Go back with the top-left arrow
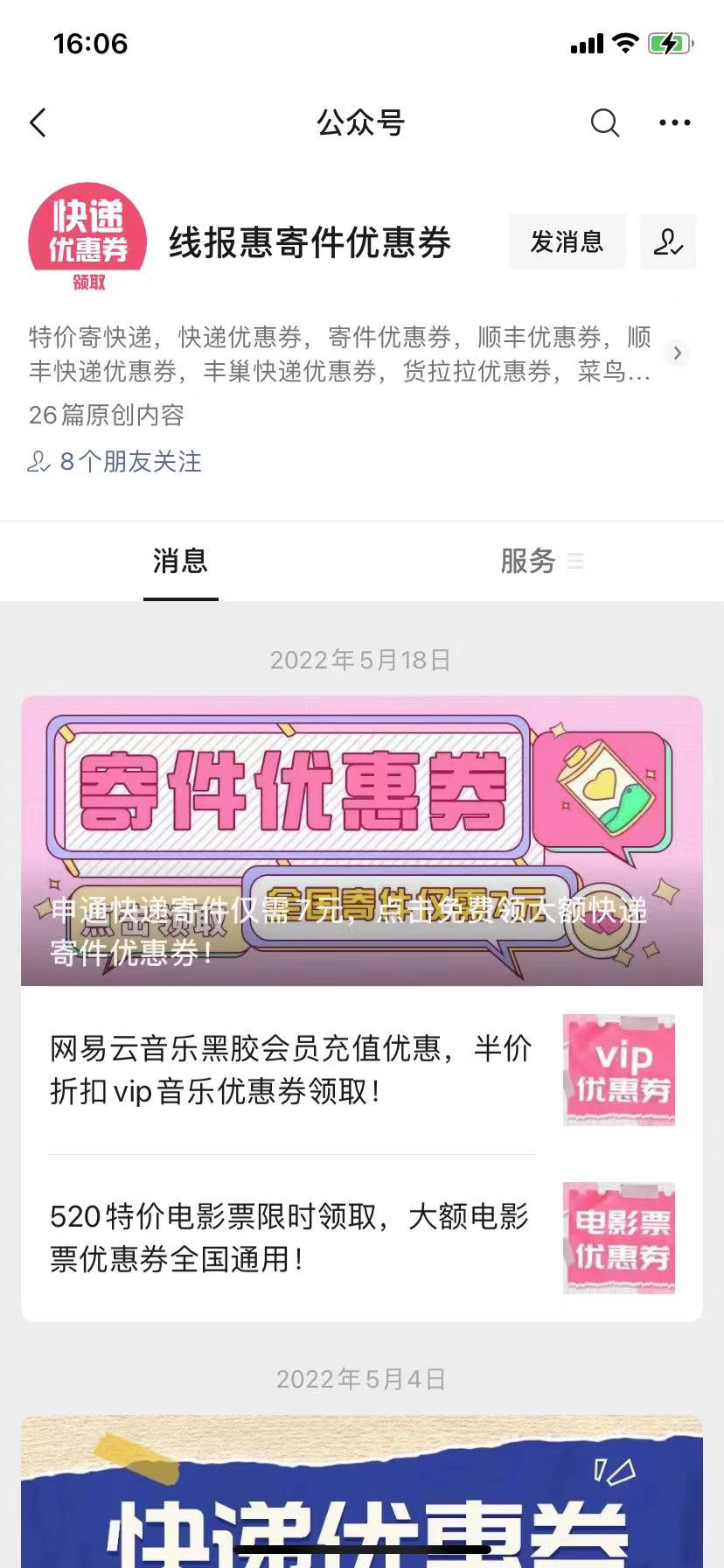 click(38, 123)
